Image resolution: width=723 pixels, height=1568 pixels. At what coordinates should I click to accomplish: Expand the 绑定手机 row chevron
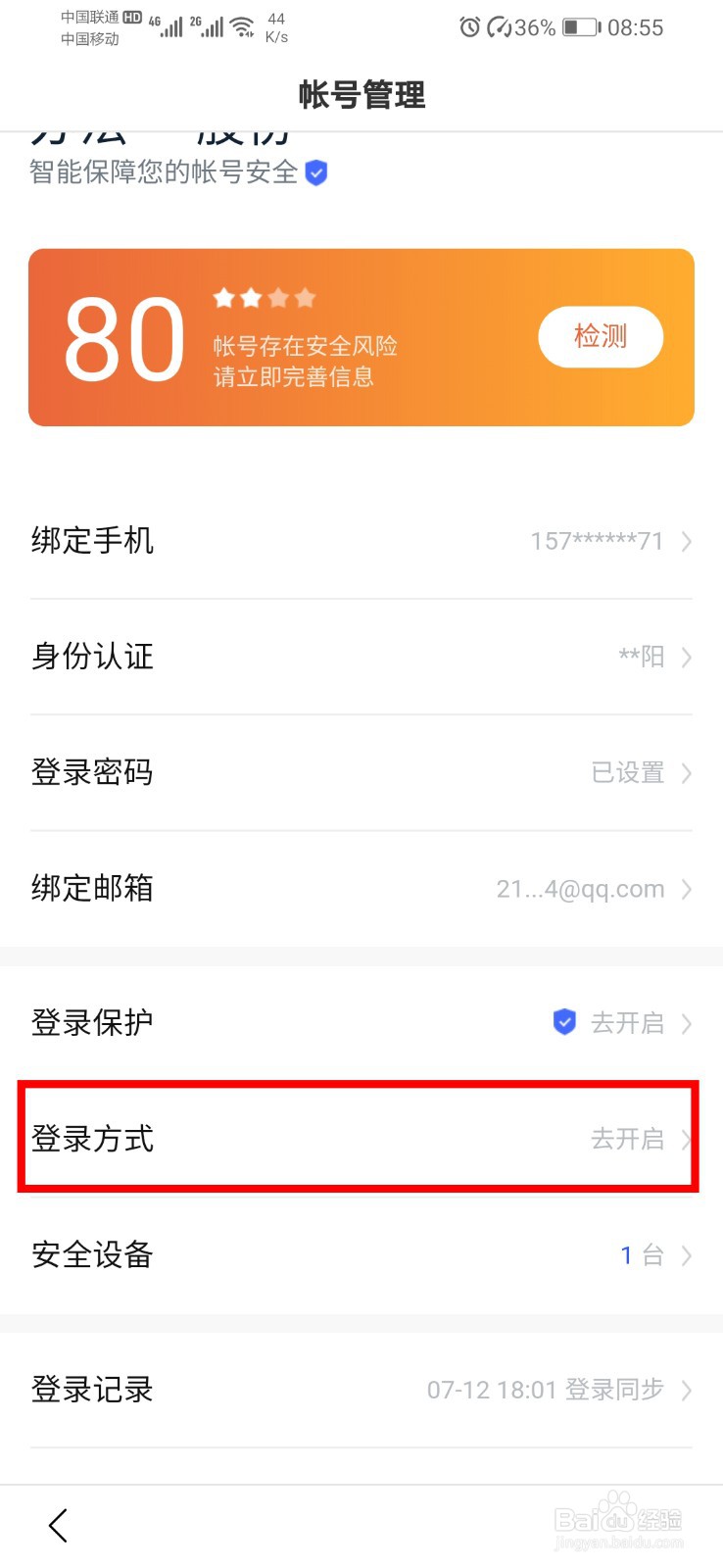[687, 541]
